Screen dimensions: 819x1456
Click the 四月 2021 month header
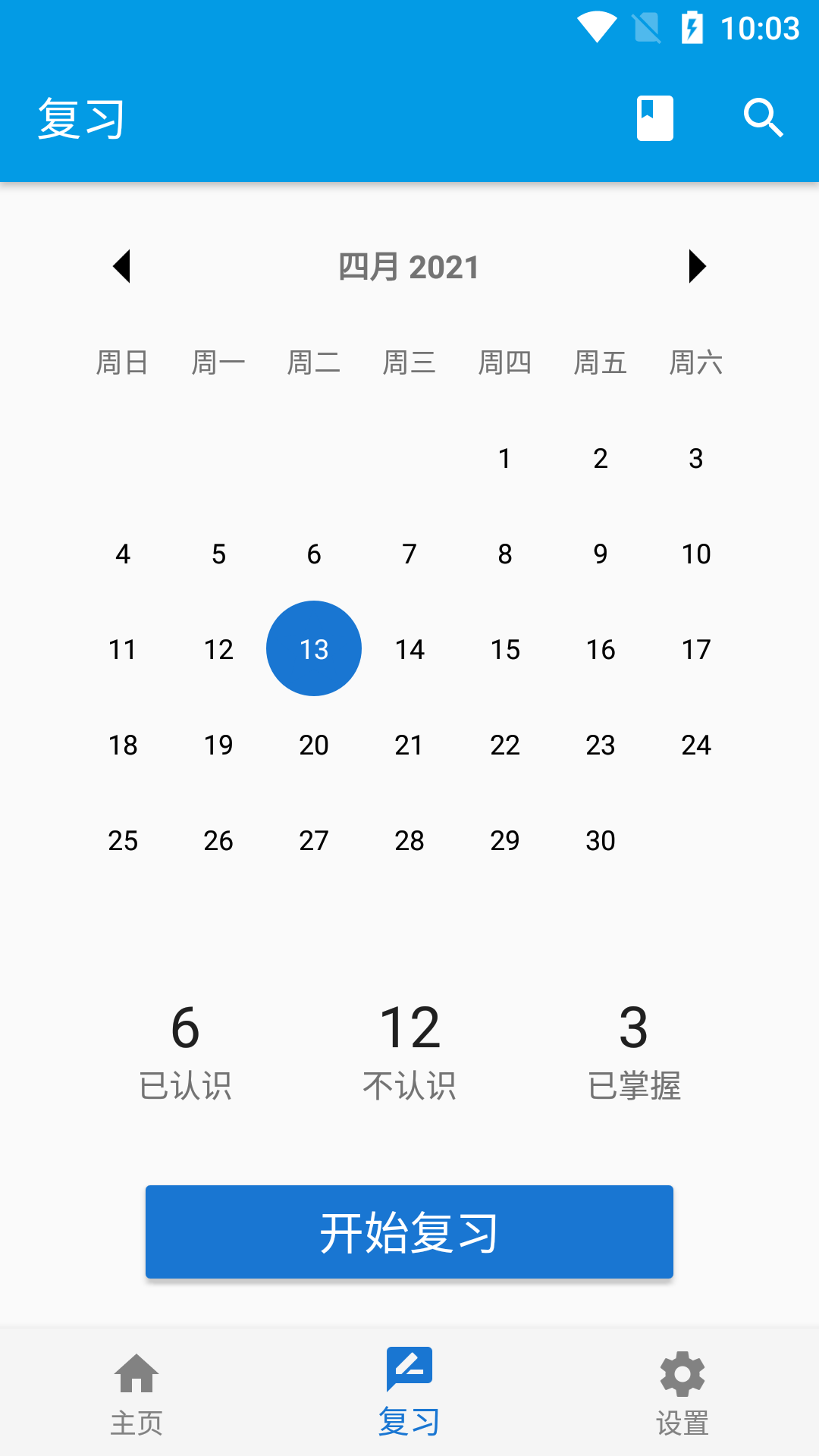pyautogui.click(x=409, y=266)
